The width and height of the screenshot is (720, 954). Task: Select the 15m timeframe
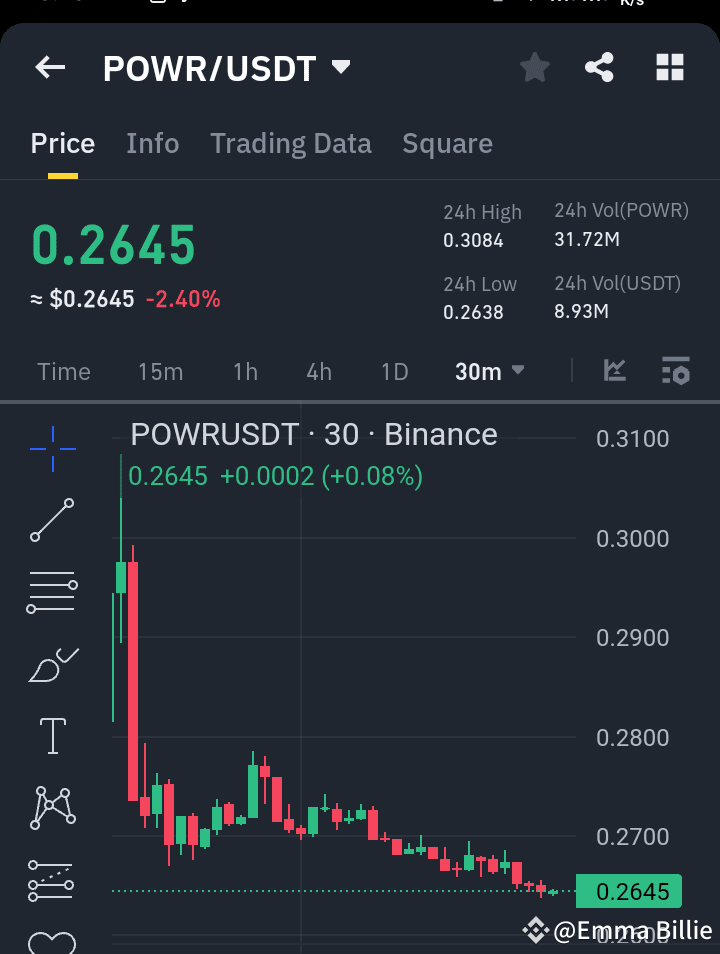[x=160, y=371]
